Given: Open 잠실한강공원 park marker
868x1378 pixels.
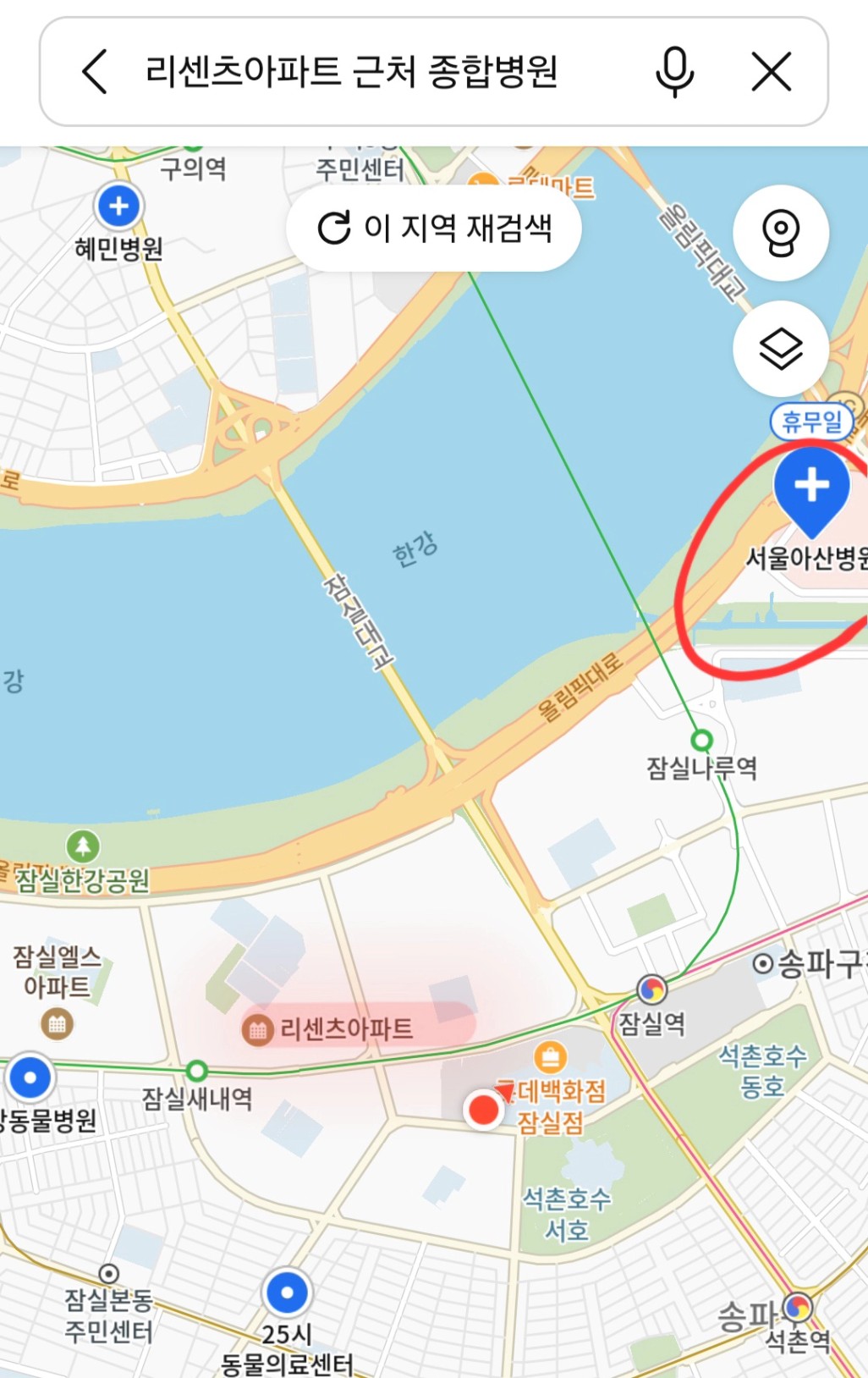Looking at the screenshot, I should coord(83,845).
